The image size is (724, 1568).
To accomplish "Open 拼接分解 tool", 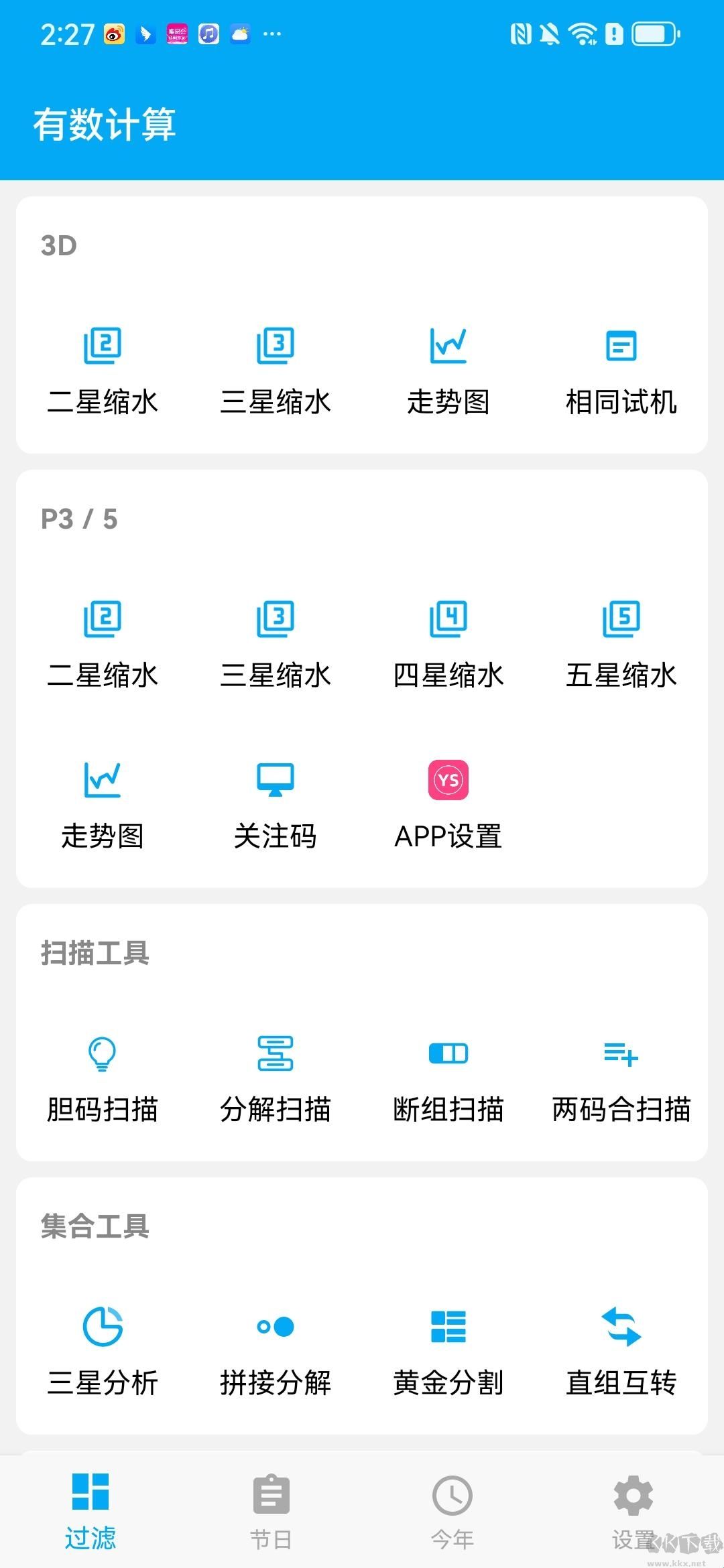I will click(x=276, y=1352).
